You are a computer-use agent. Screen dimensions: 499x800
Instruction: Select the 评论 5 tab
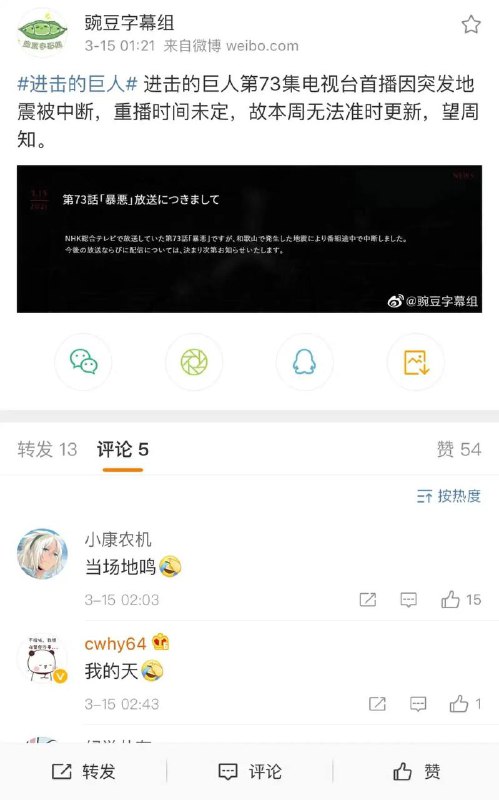pyautogui.click(x=123, y=449)
